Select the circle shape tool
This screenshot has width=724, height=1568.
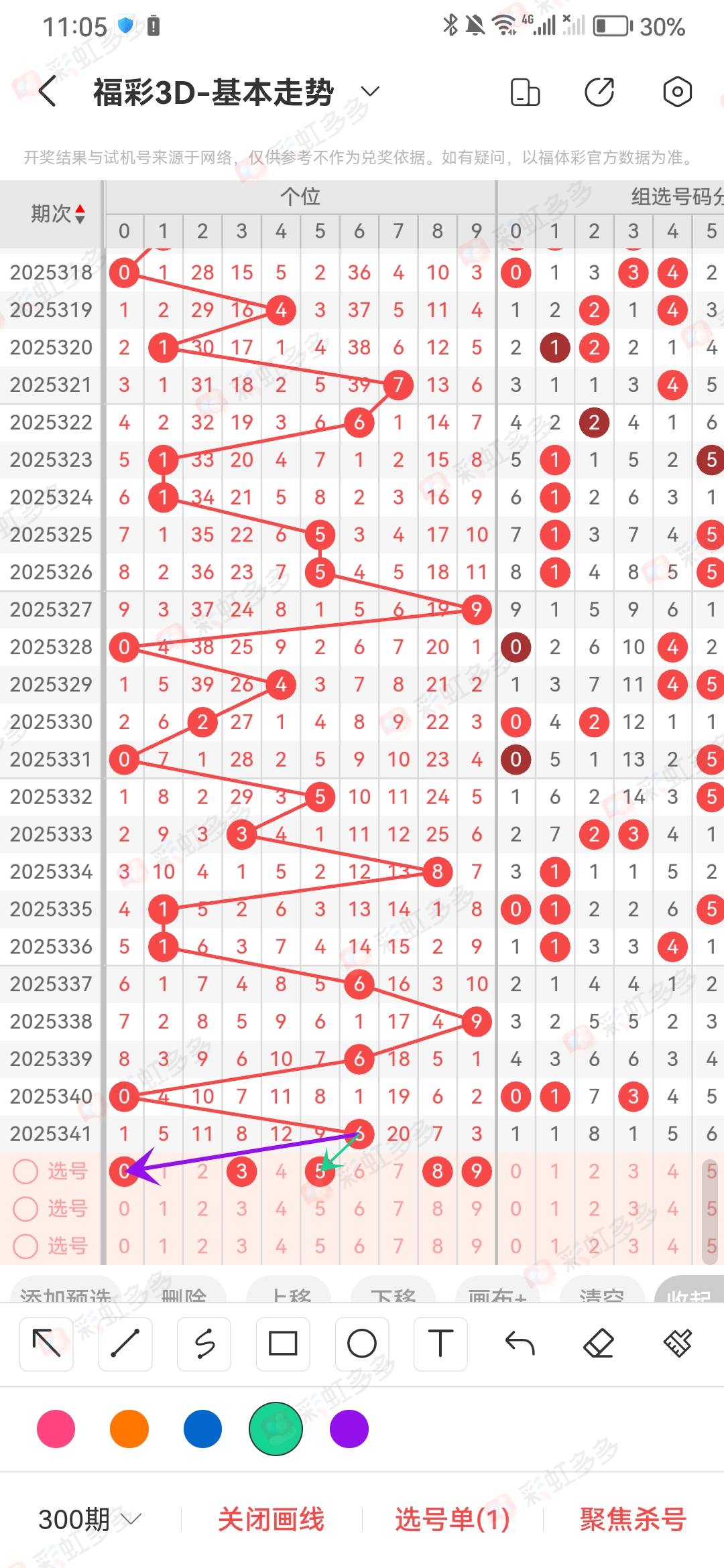[362, 1344]
